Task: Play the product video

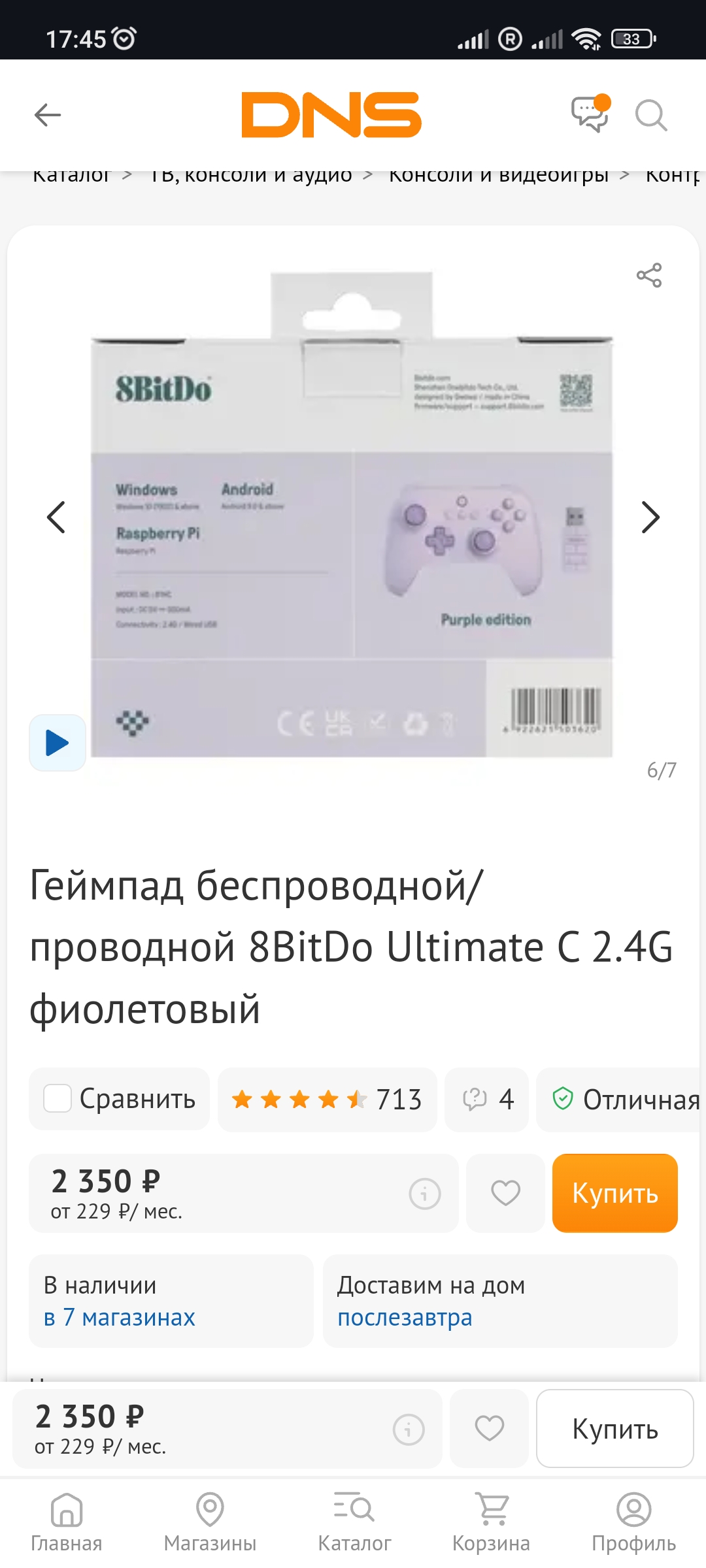Action: coord(58,743)
